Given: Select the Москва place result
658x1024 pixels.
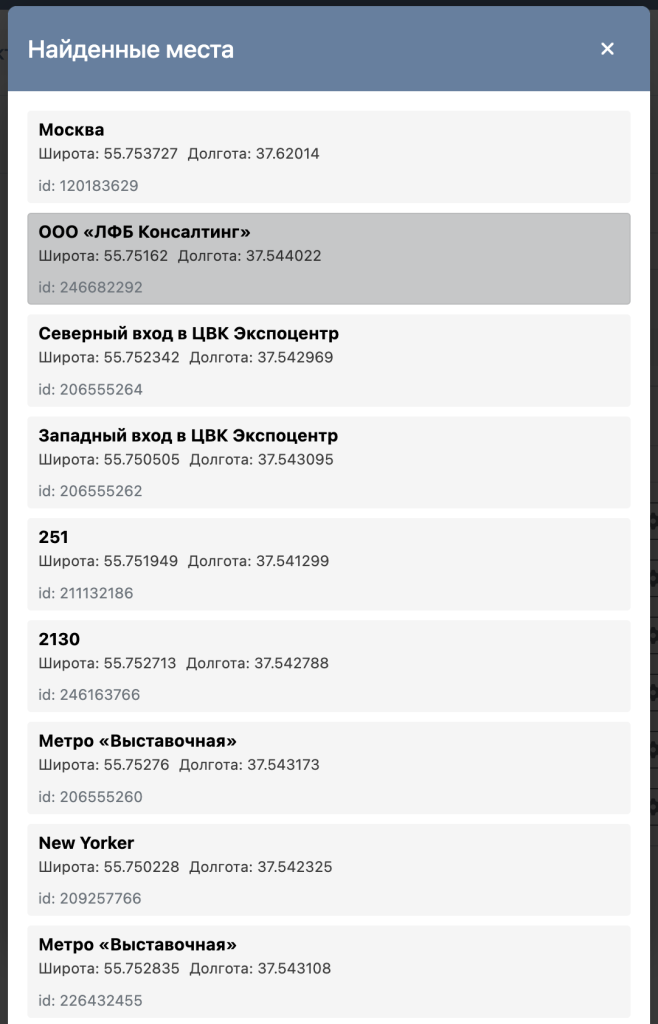Looking at the screenshot, I should (328, 157).
